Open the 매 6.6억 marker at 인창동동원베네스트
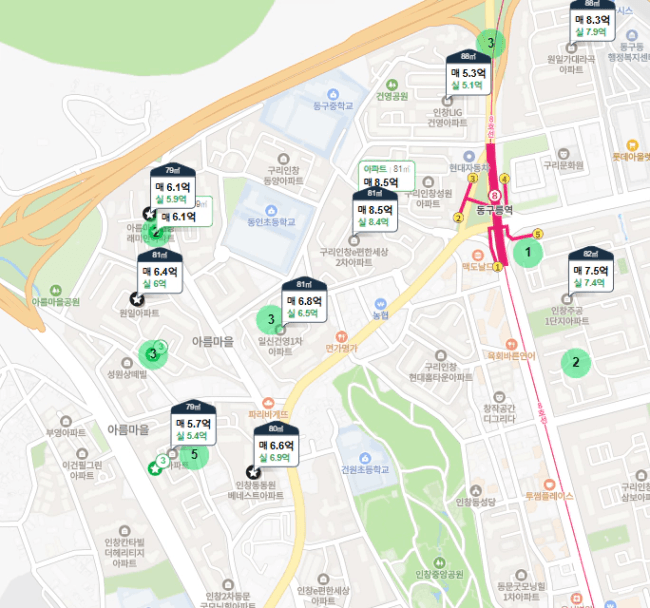This screenshot has width=650, height=608. coord(276,446)
